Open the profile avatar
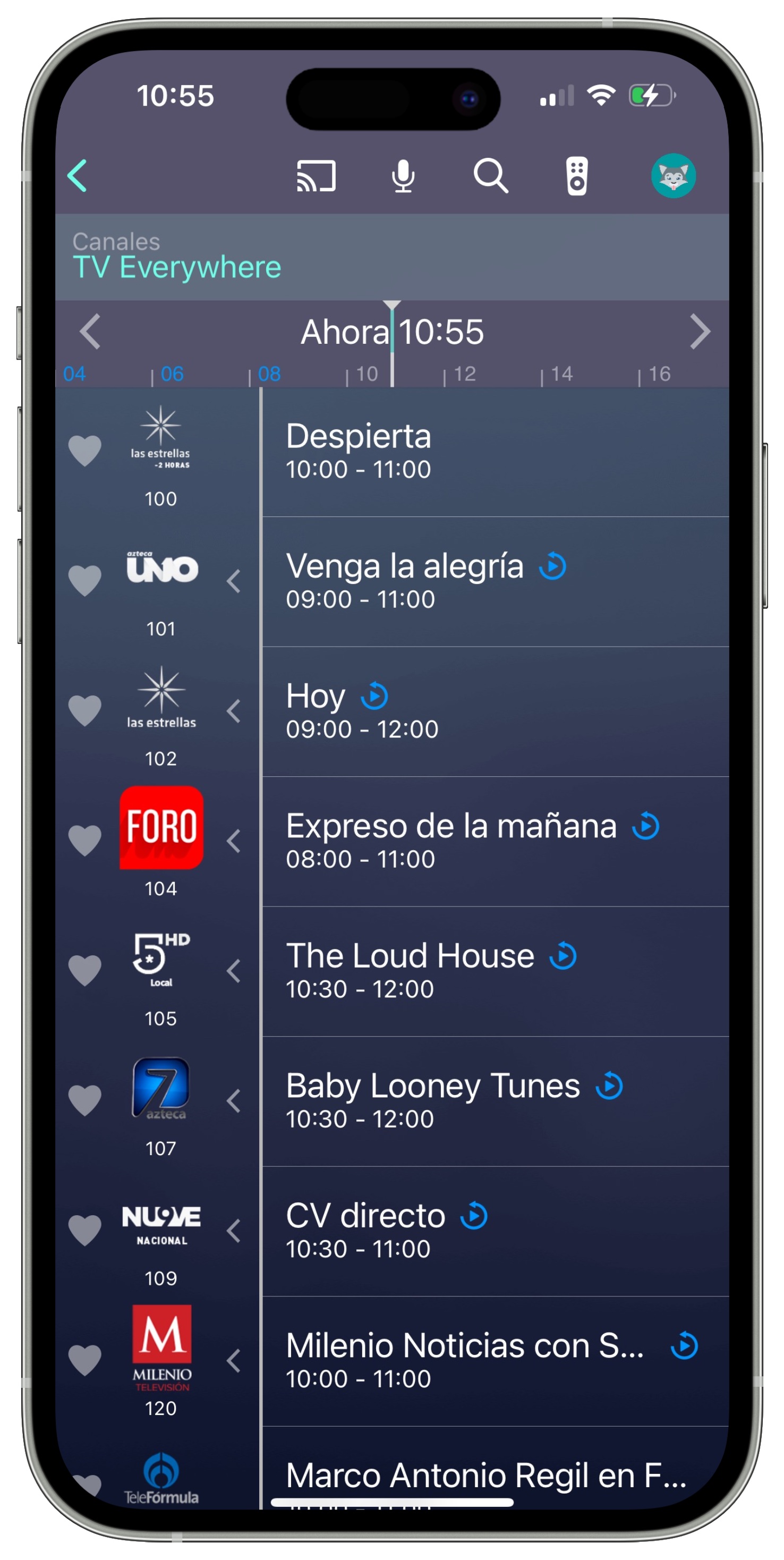 672,176
